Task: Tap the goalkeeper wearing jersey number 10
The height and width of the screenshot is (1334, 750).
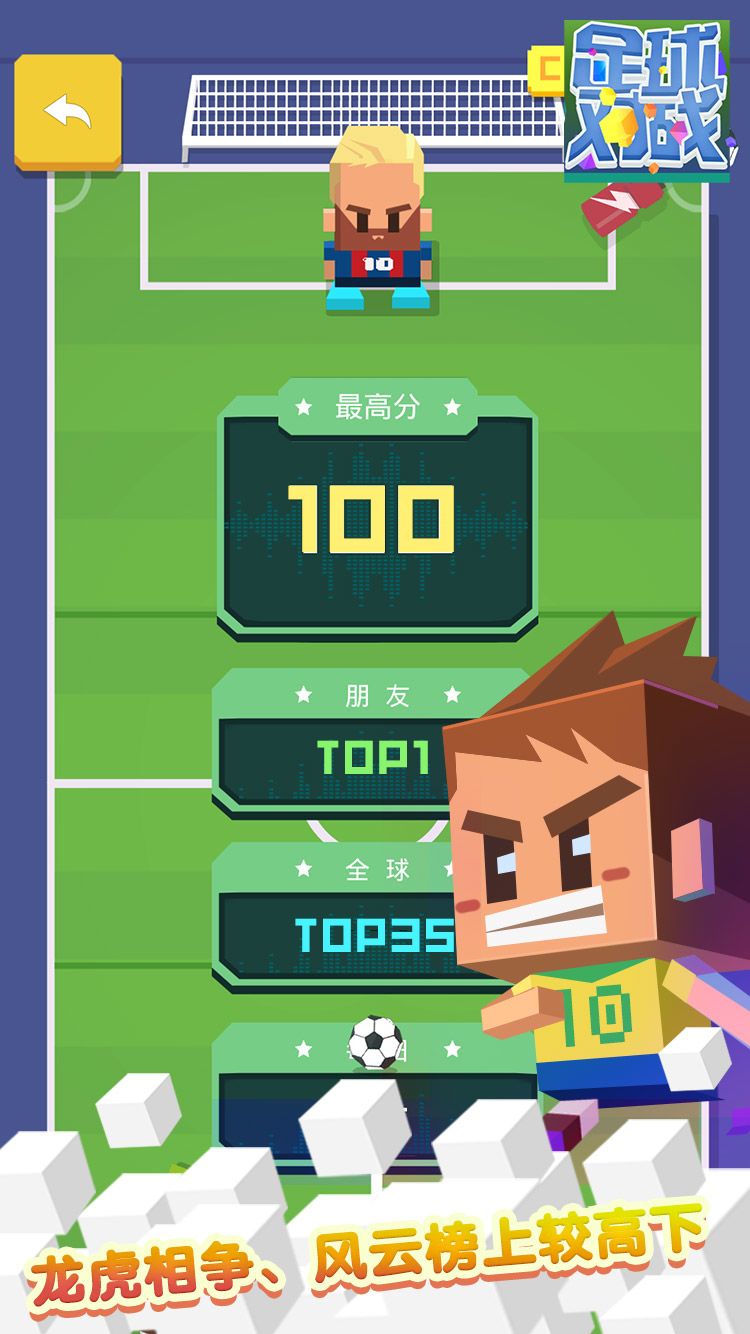Action: pyautogui.click(x=376, y=230)
